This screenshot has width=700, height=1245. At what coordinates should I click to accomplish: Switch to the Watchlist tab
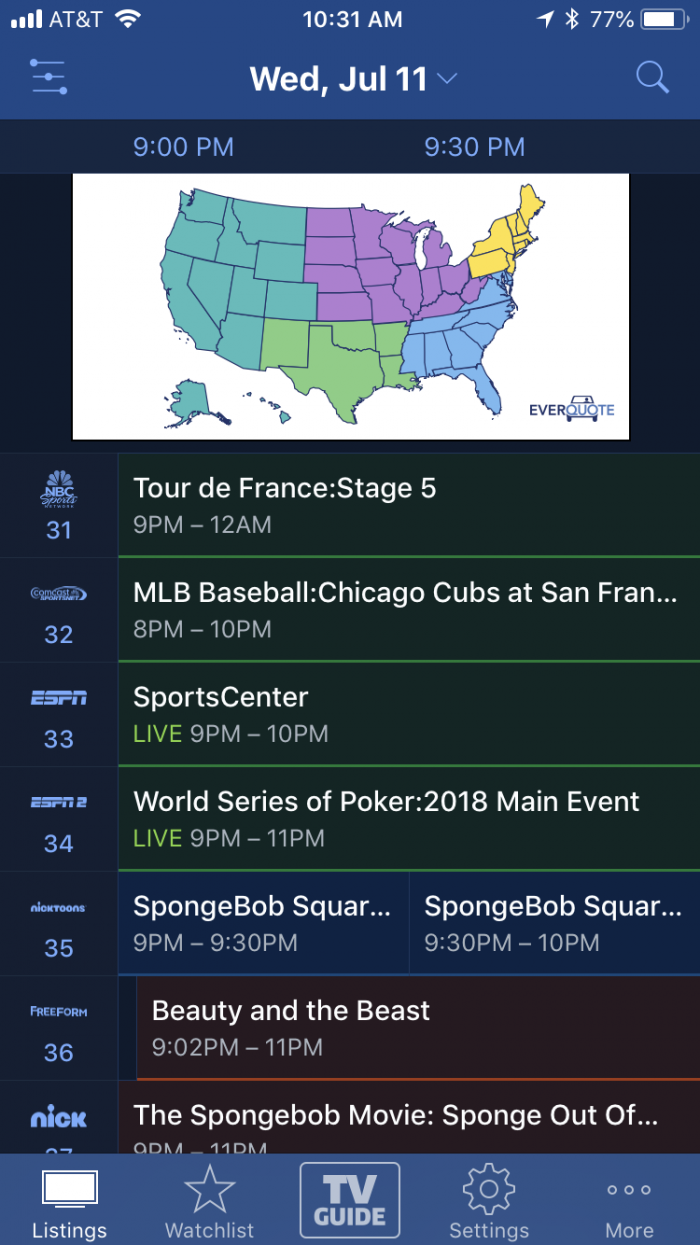tap(209, 1203)
